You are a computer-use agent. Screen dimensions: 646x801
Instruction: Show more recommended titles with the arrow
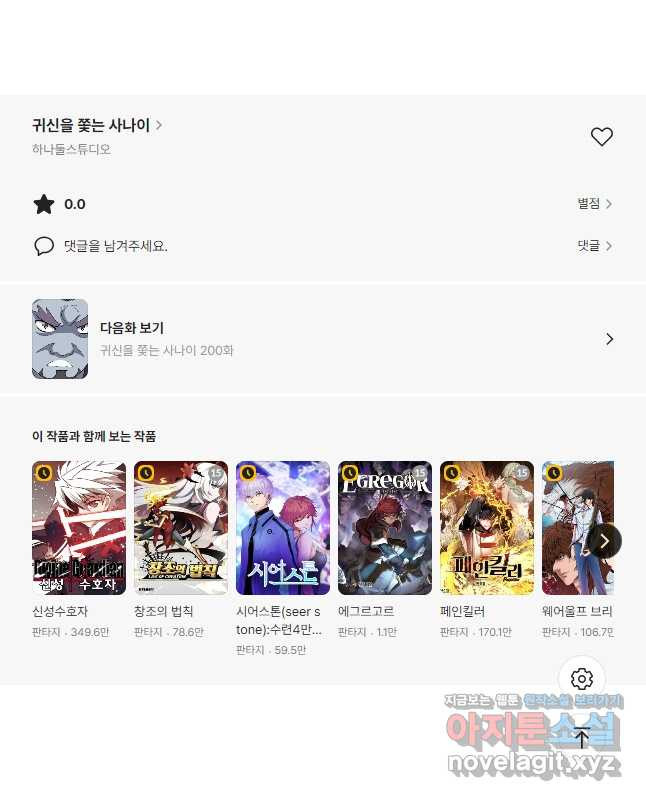click(604, 541)
